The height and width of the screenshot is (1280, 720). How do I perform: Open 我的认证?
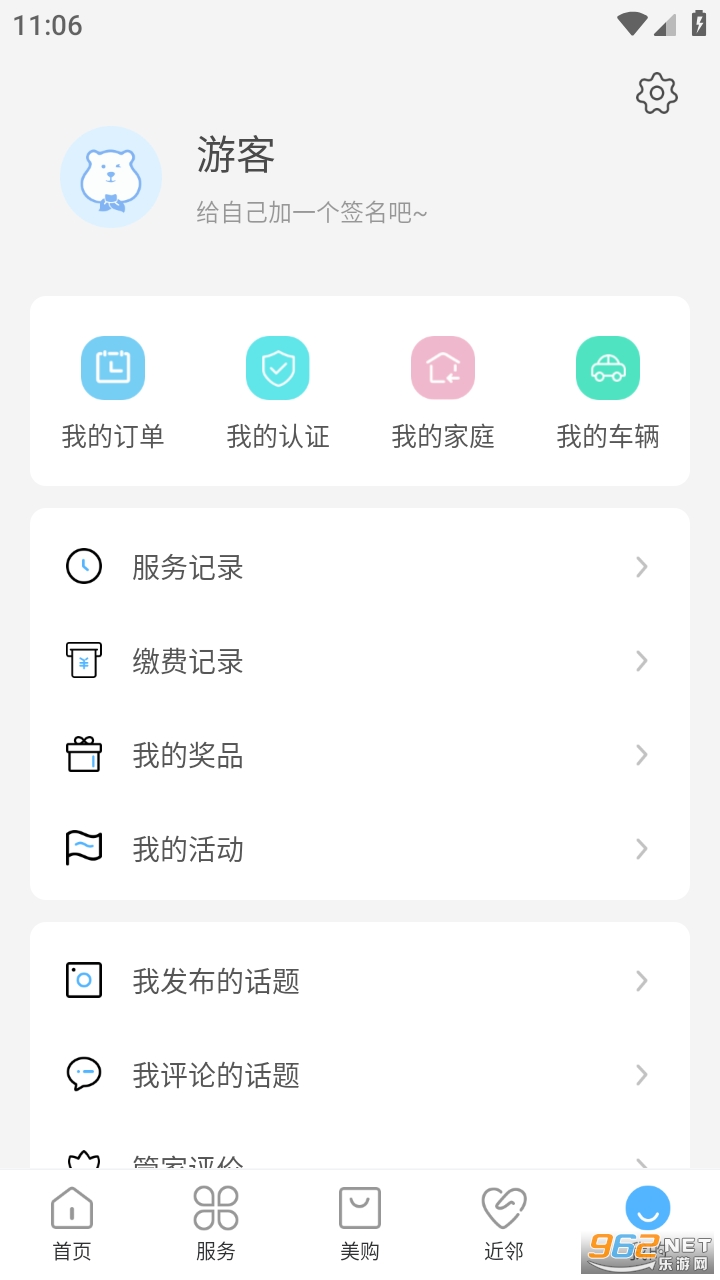coord(278,392)
